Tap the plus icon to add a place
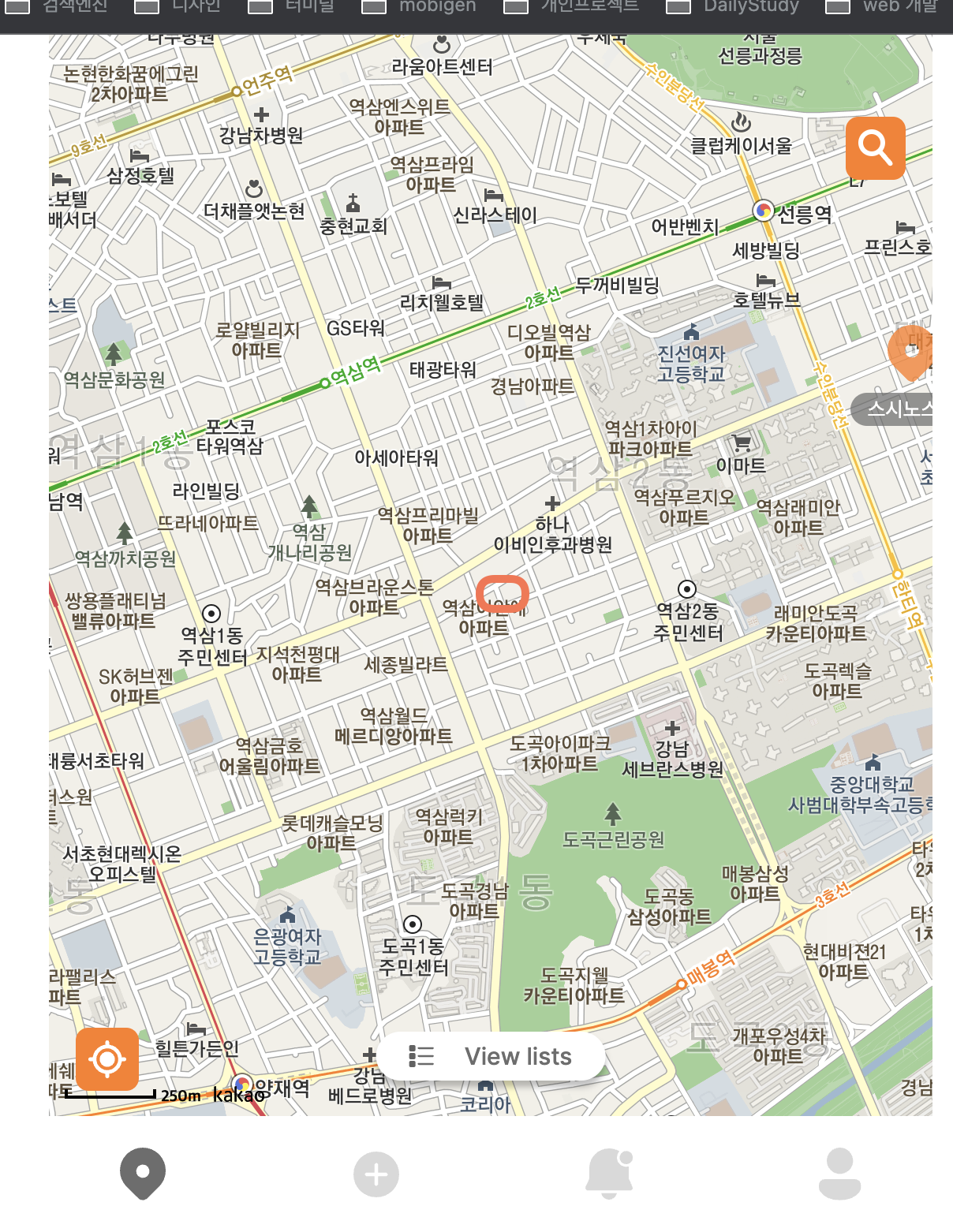The width and height of the screenshot is (953, 1232). pos(376,1173)
